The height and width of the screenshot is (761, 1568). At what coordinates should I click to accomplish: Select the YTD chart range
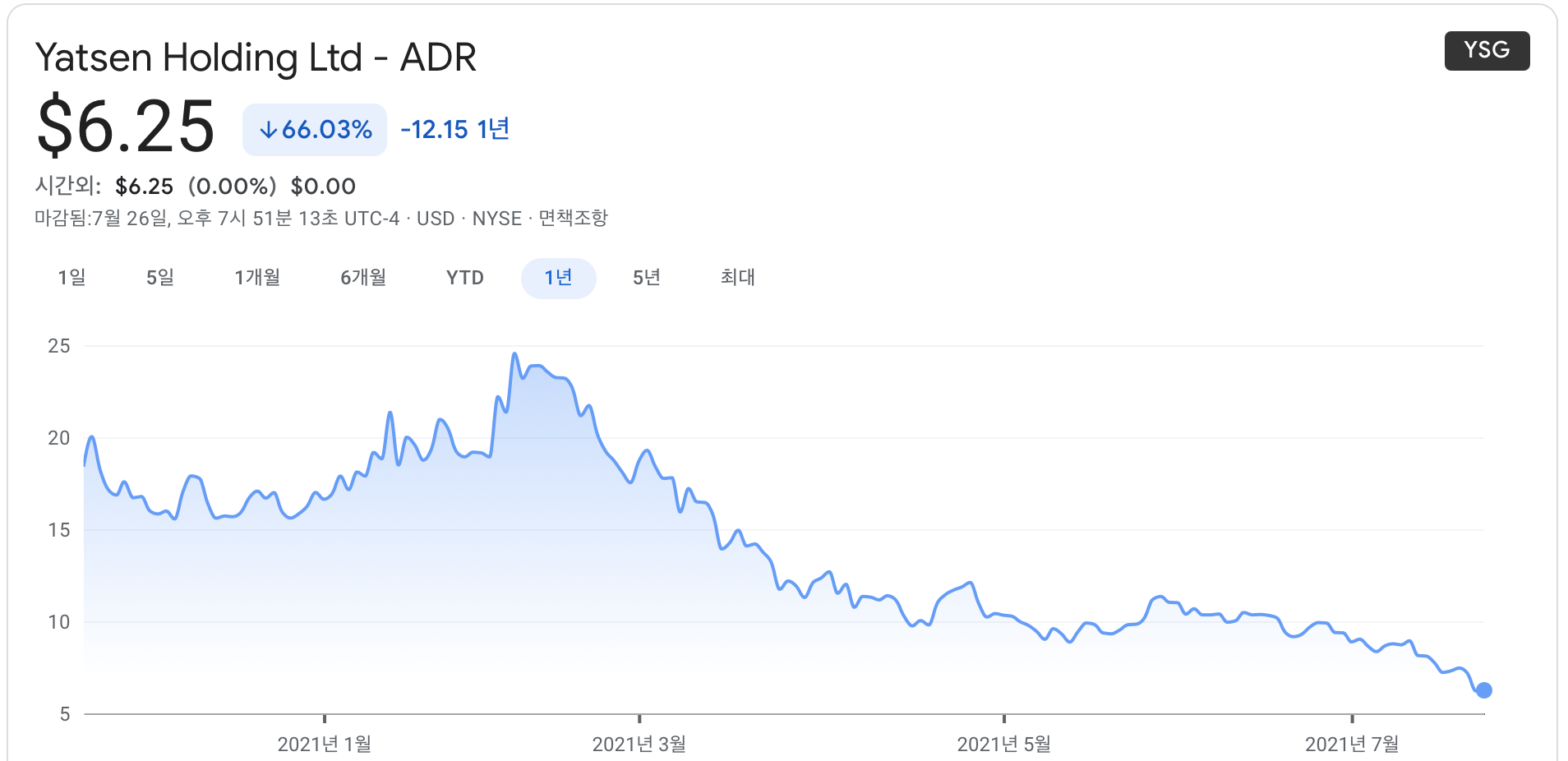pos(464,278)
